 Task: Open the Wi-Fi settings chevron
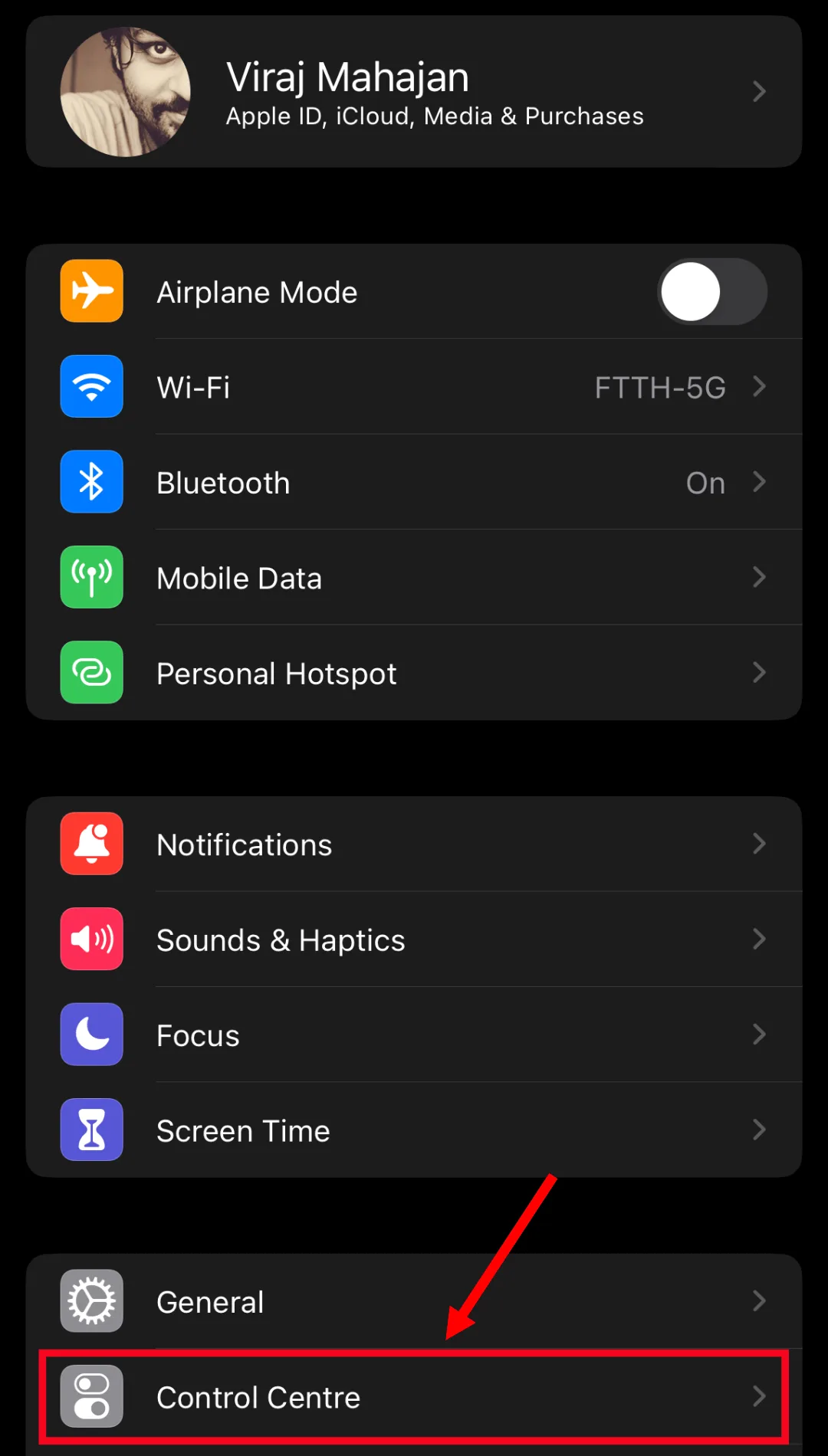(x=759, y=387)
